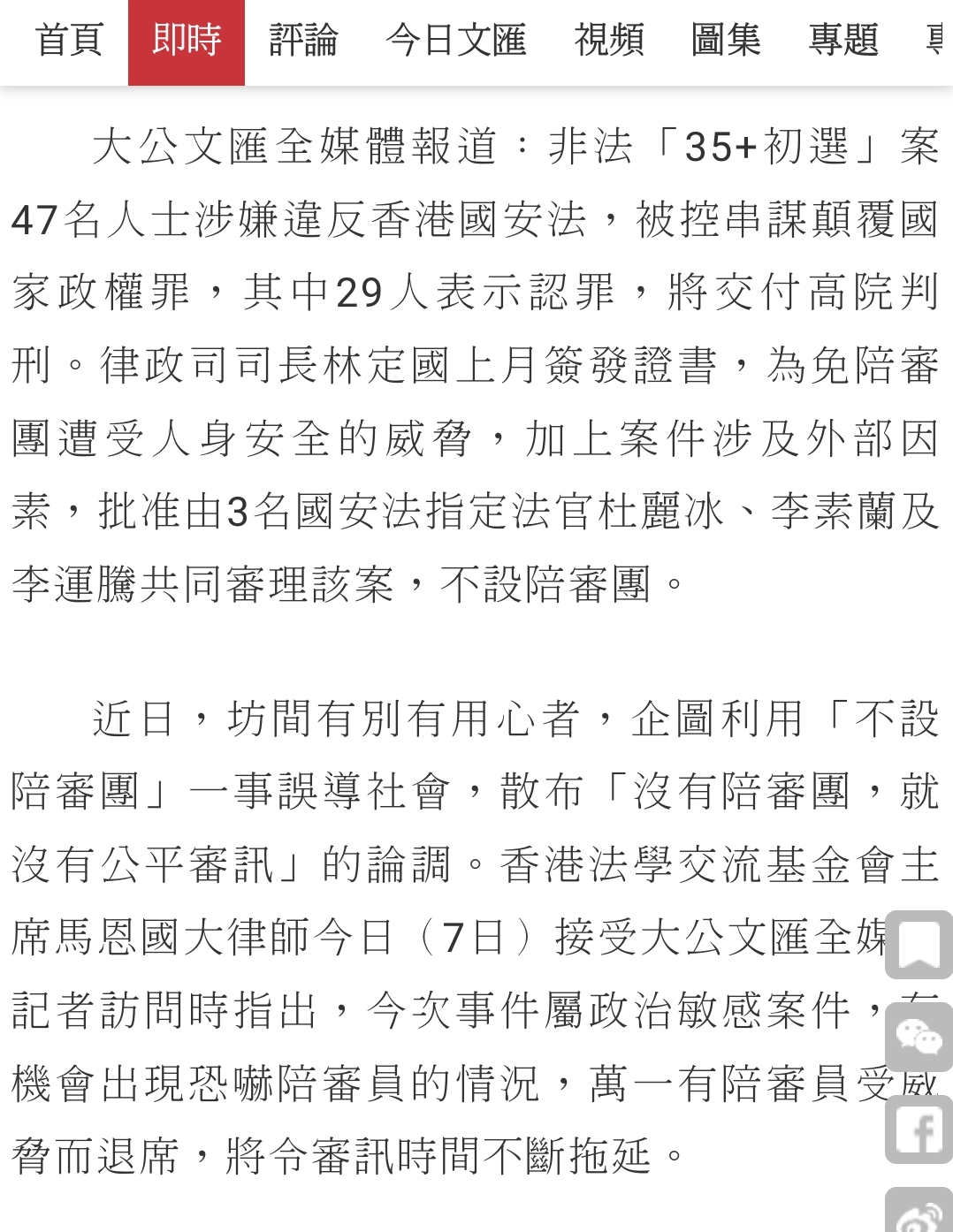Open the 評論 tab
The height and width of the screenshot is (1232, 953).
coord(303,41)
